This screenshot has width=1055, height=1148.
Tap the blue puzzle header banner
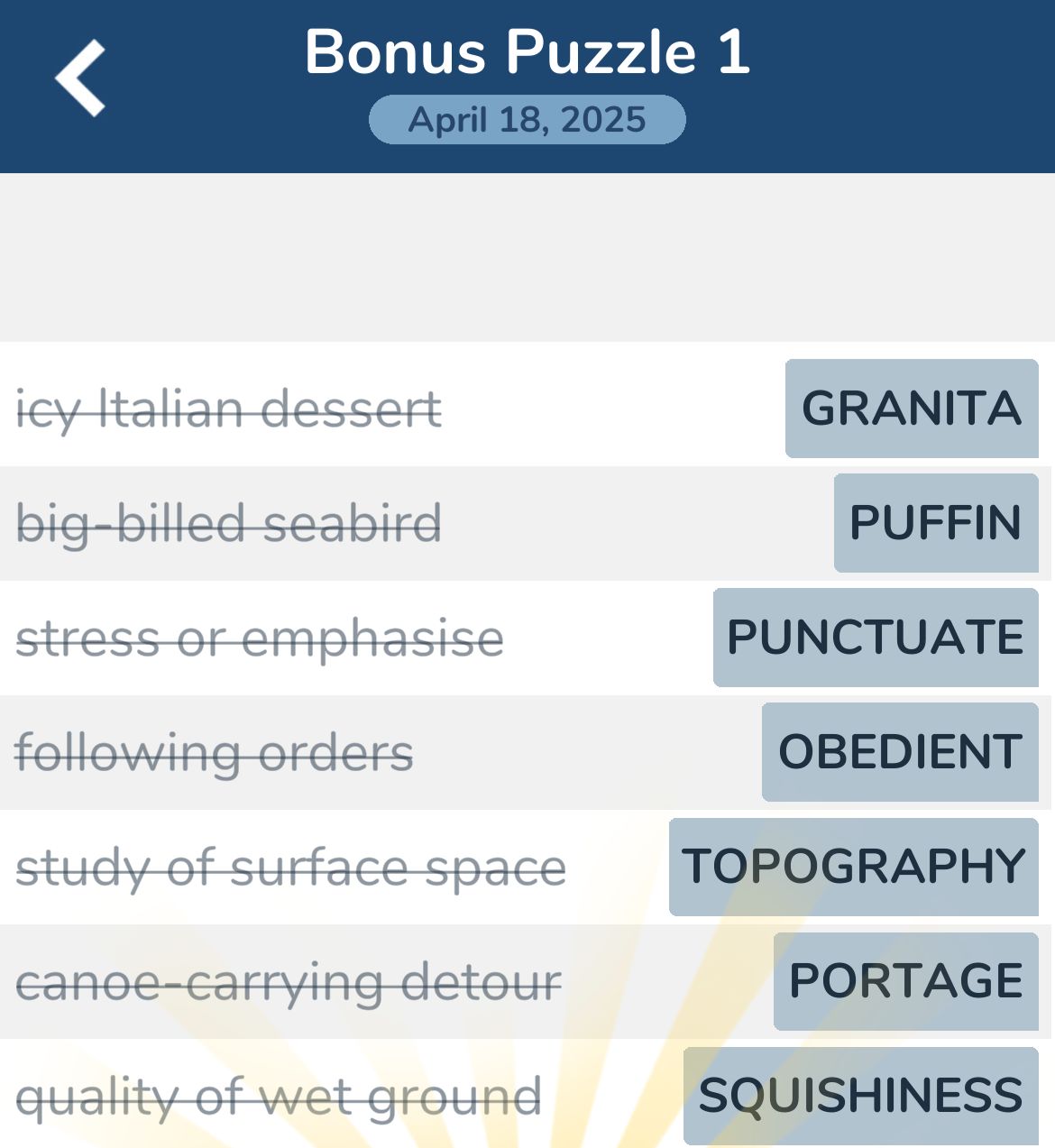click(527, 86)
